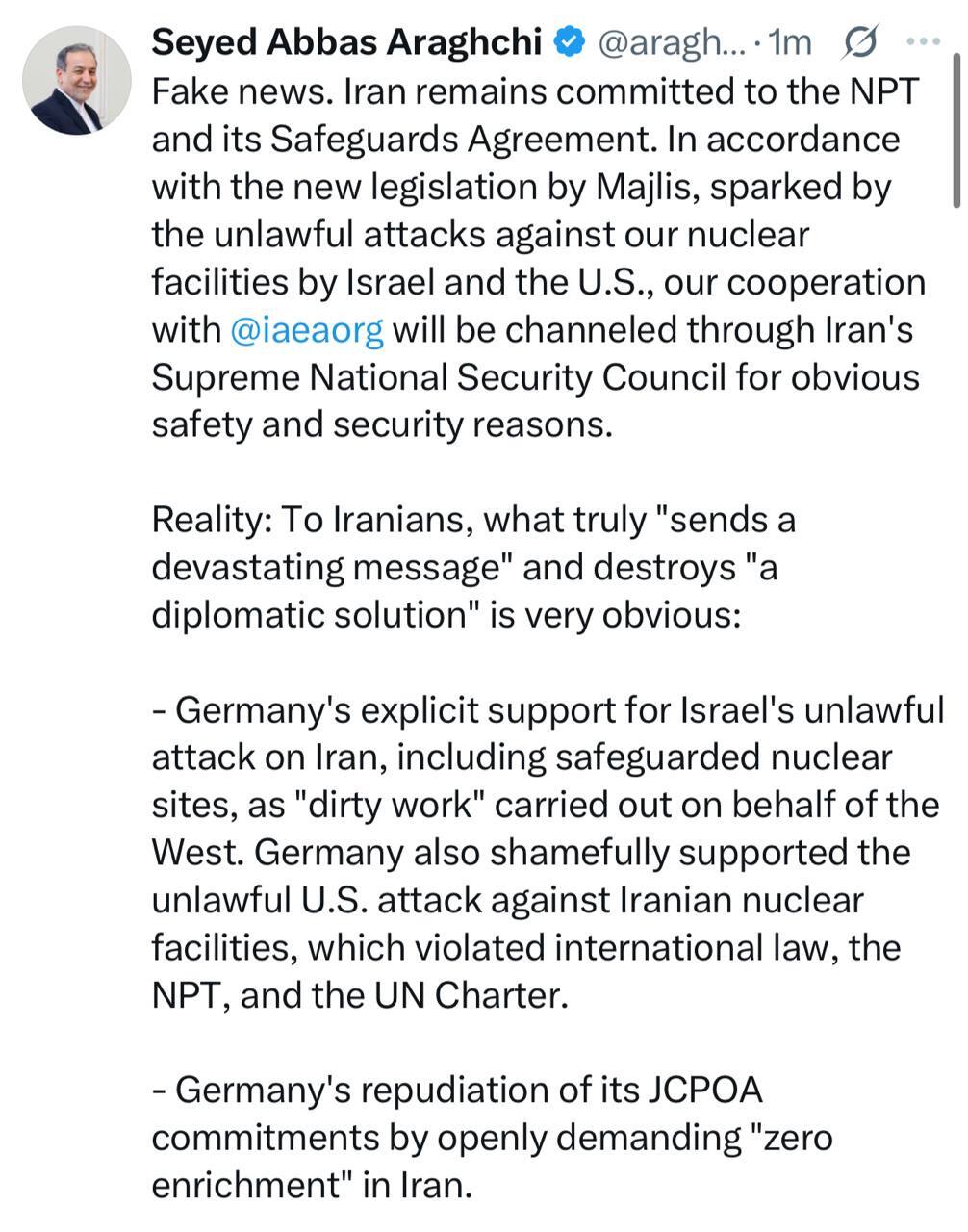Tap the Grok icon beside the timestamp
Screen dimensions: 968x1232
click(858, 42)
